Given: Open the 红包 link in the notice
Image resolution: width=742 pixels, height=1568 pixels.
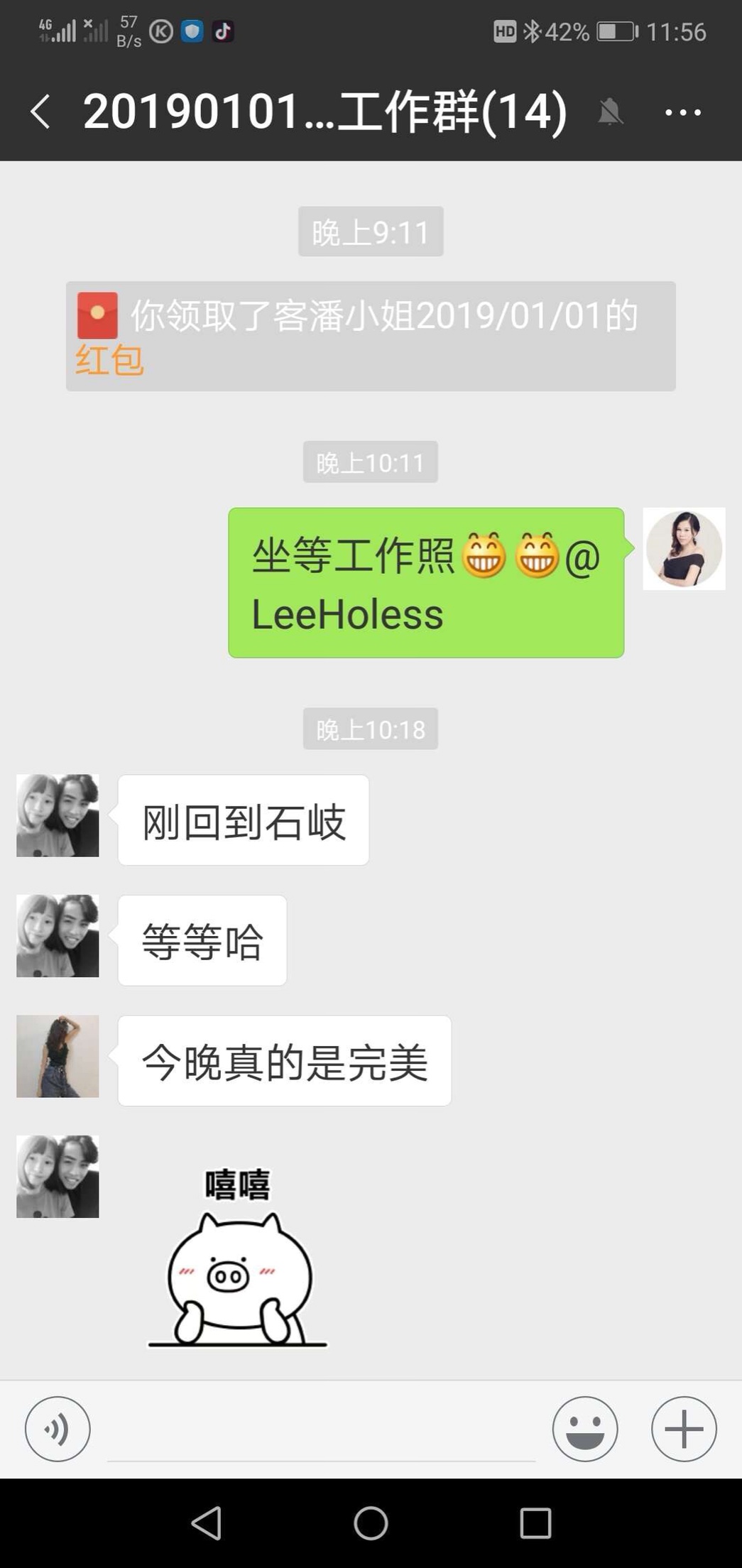Looking at the screenshot, I should (109, 361).
